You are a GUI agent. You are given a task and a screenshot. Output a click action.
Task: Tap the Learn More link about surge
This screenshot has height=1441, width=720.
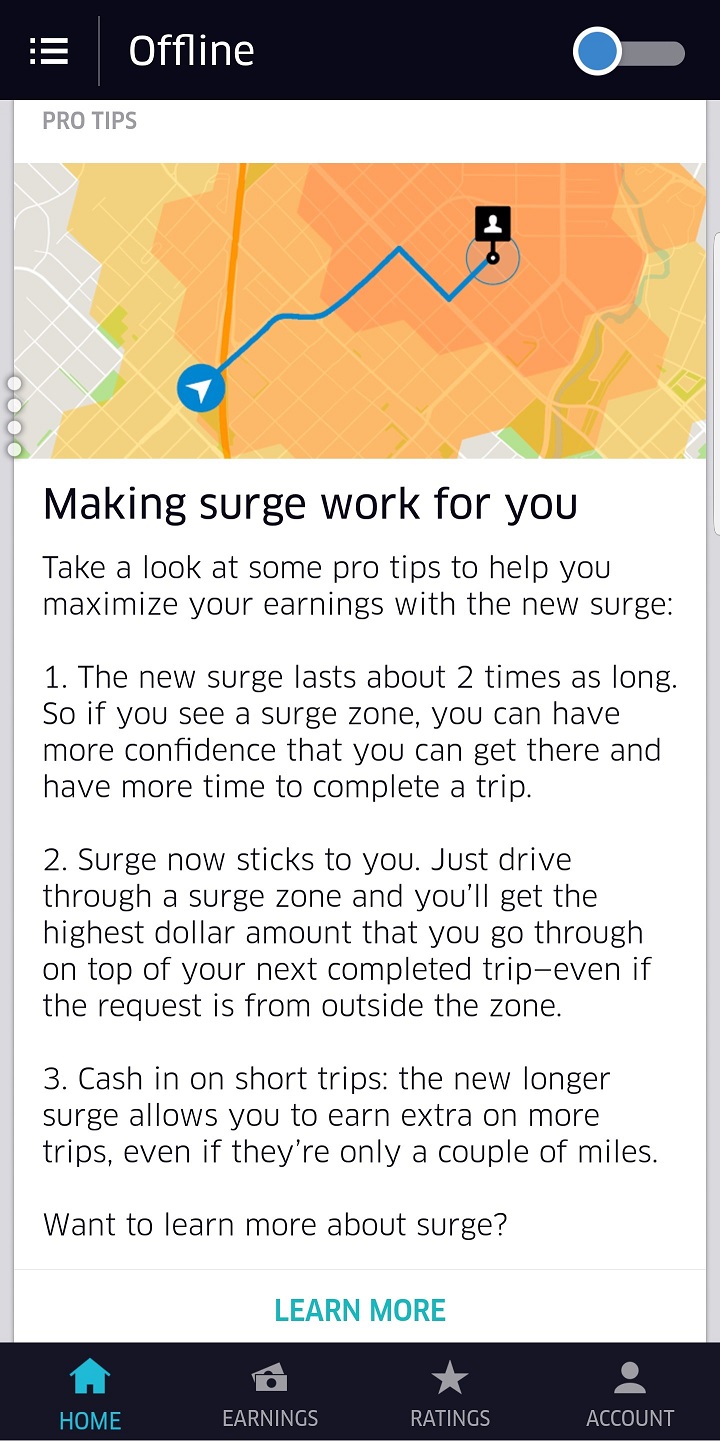pyautogui.click(x=360, y=1310)
